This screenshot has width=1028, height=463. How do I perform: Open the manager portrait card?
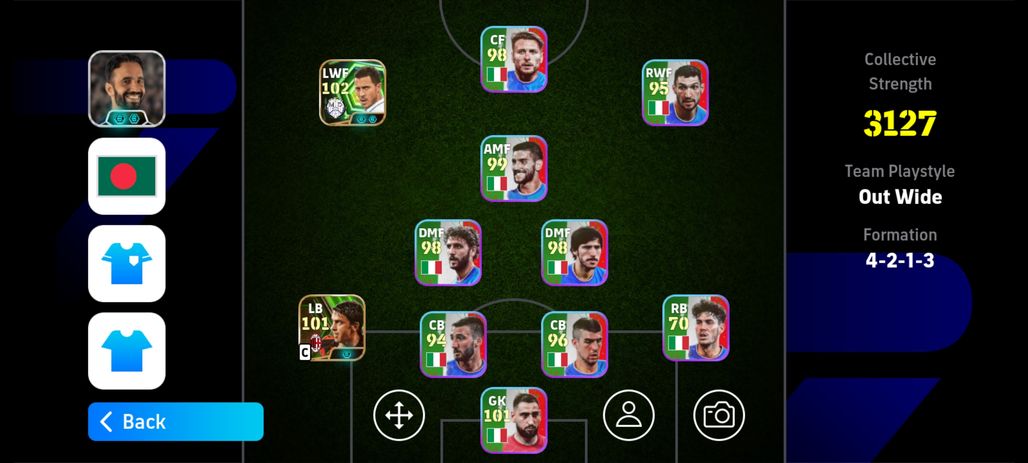pos(127,89)
